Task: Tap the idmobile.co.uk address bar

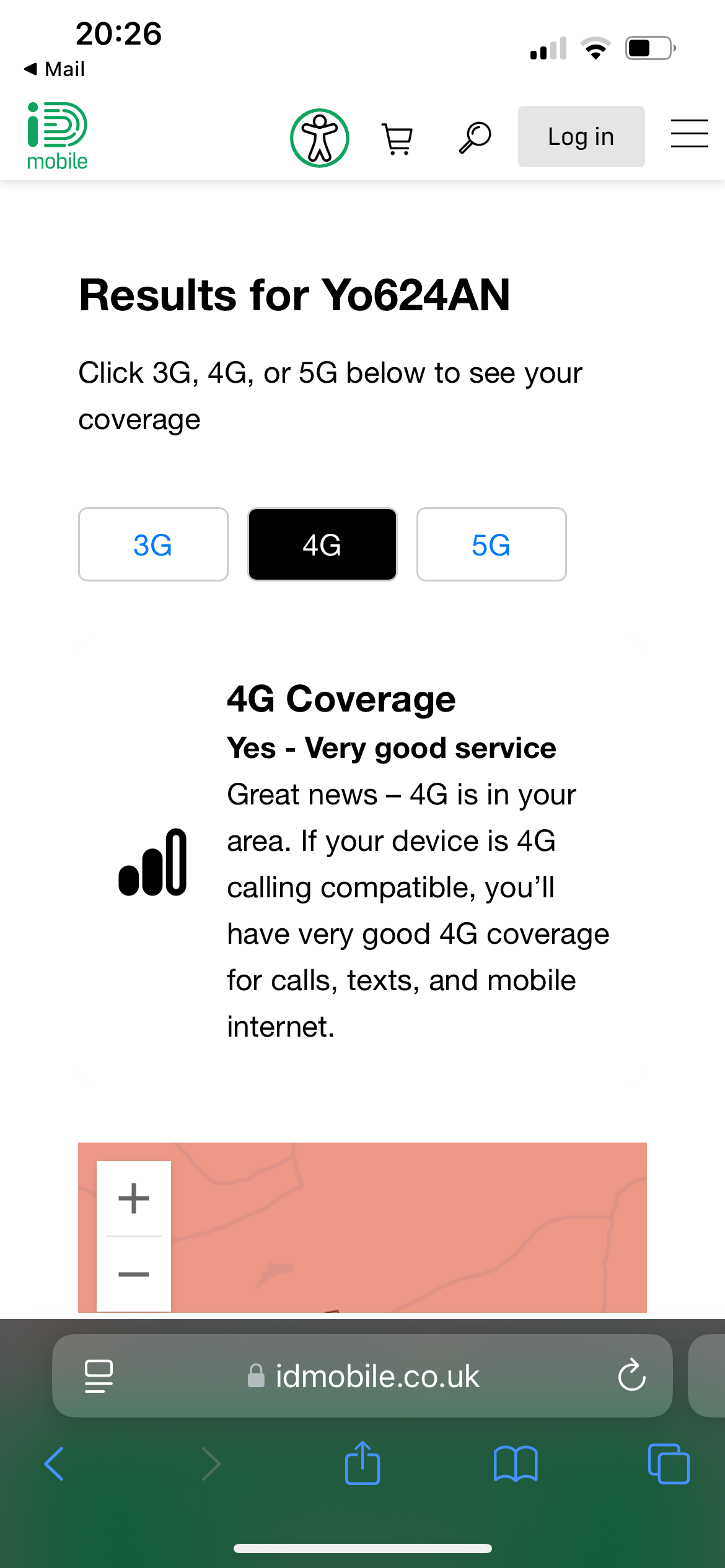Action: (362, 1376)
